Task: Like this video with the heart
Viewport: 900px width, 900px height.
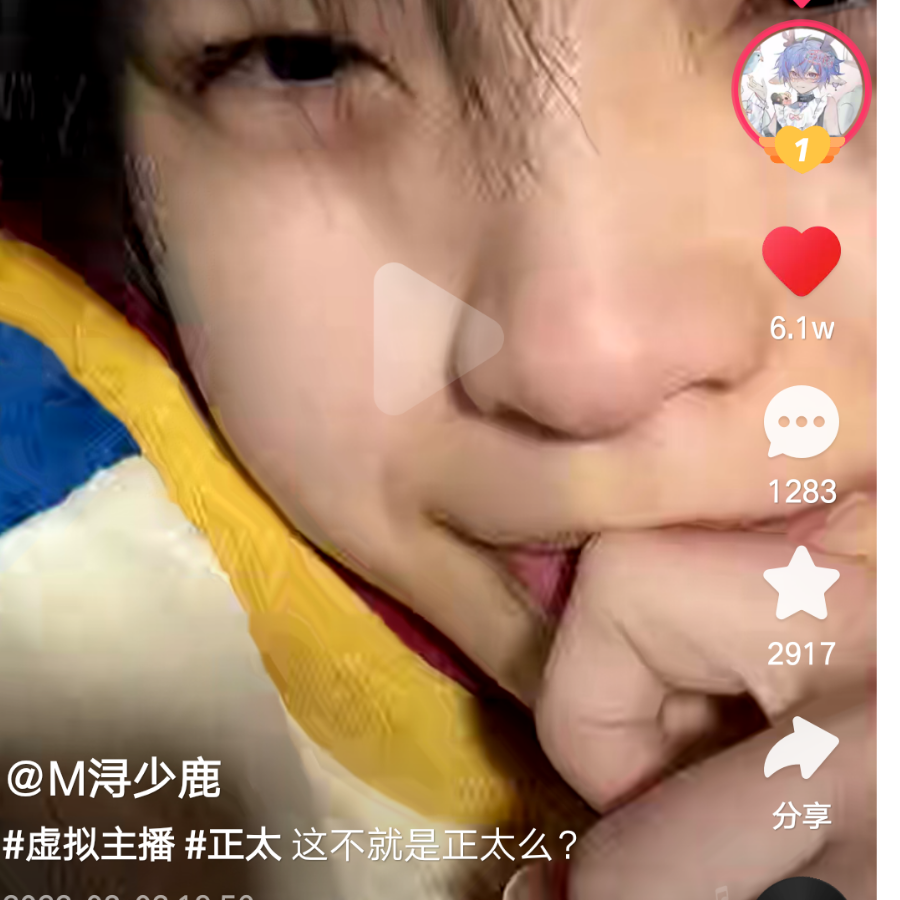Action: pyautogui.click(x=801, y=260)
